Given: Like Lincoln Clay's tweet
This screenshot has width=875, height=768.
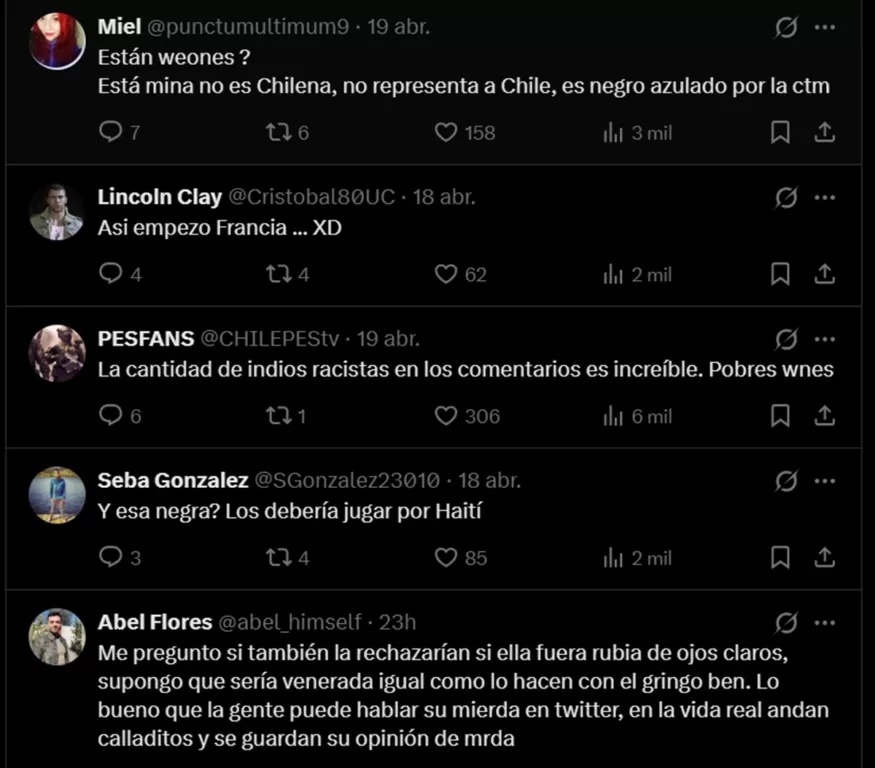Looking at the screenshot, I should pyautogui.click(x=446, y=274).
